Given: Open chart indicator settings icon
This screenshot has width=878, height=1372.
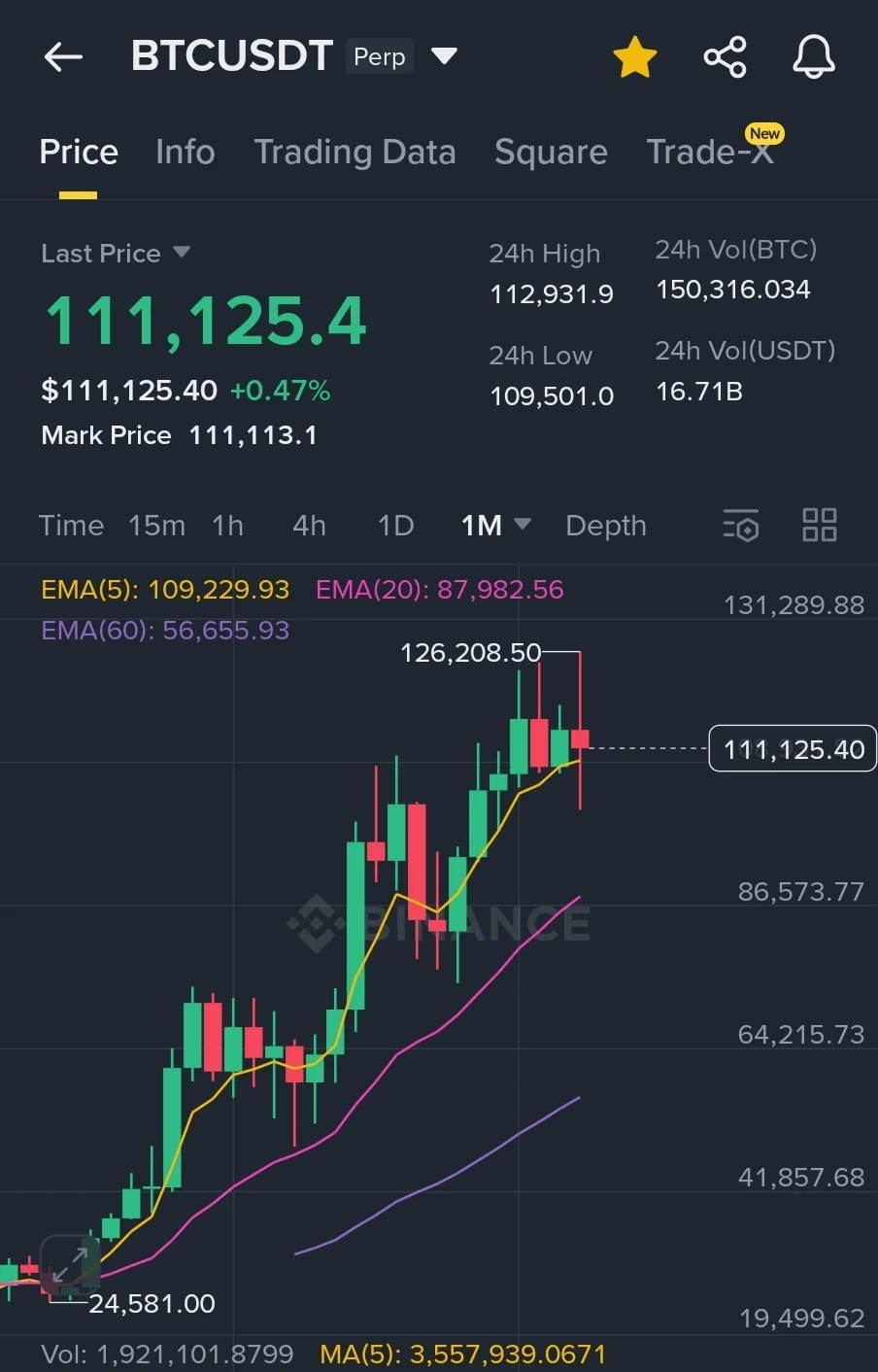Looking at the screenshot, I should [x=741, y=526].
